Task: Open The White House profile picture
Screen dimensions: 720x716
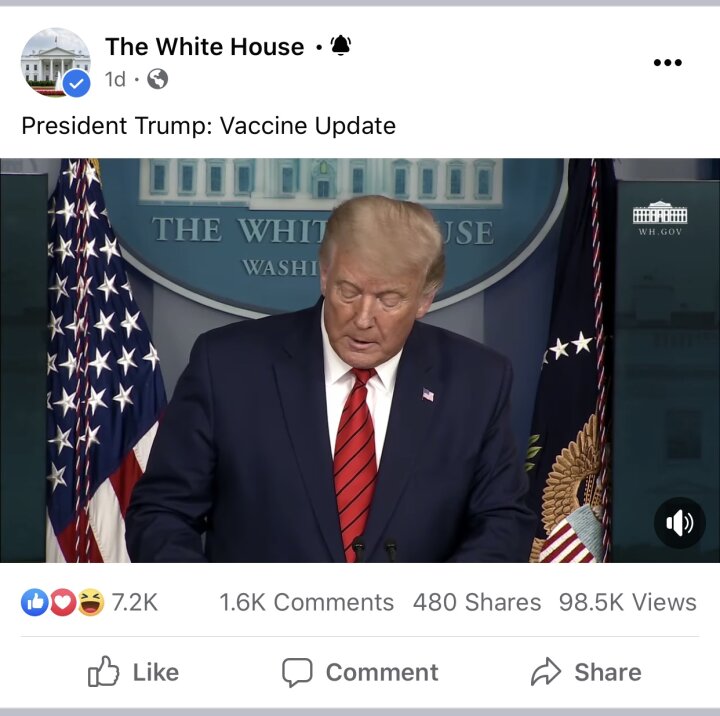Action: tap(55, 63)
